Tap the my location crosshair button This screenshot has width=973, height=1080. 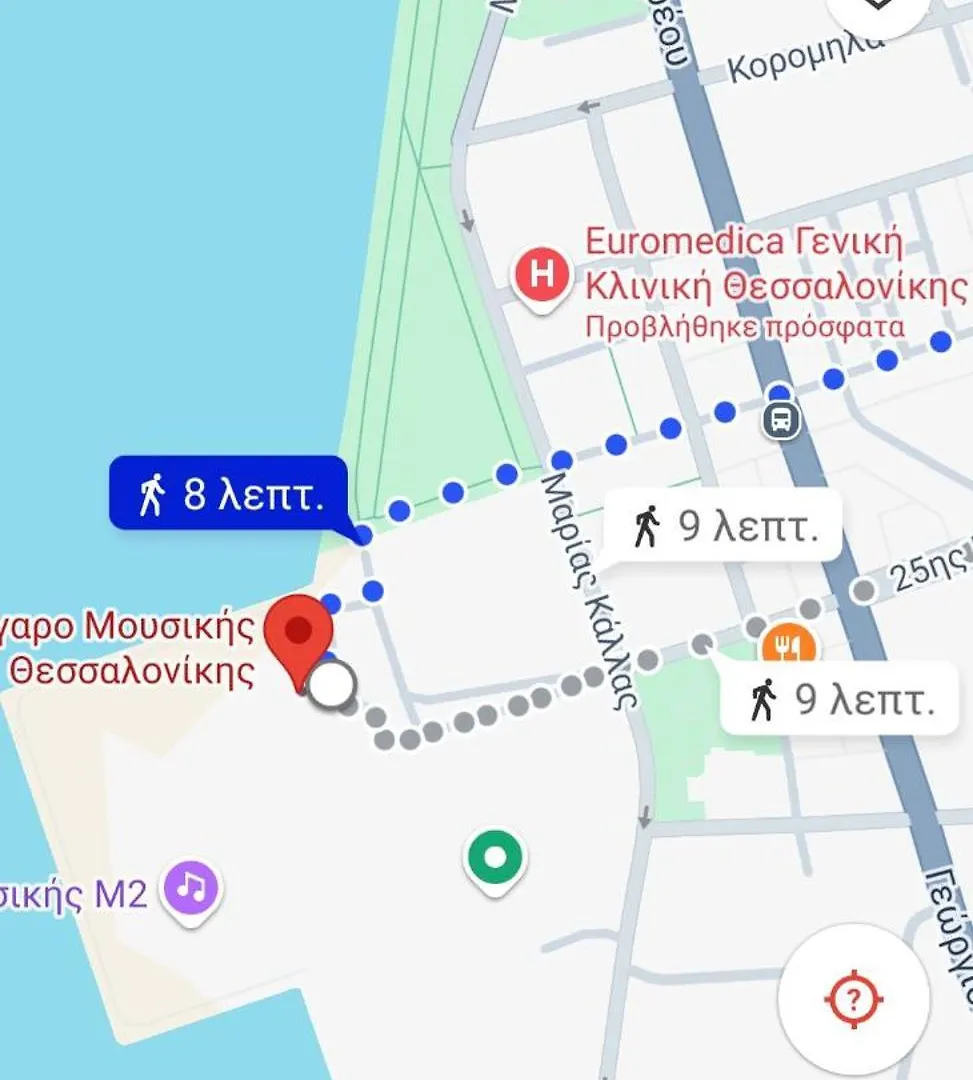[x=853, y=999]
